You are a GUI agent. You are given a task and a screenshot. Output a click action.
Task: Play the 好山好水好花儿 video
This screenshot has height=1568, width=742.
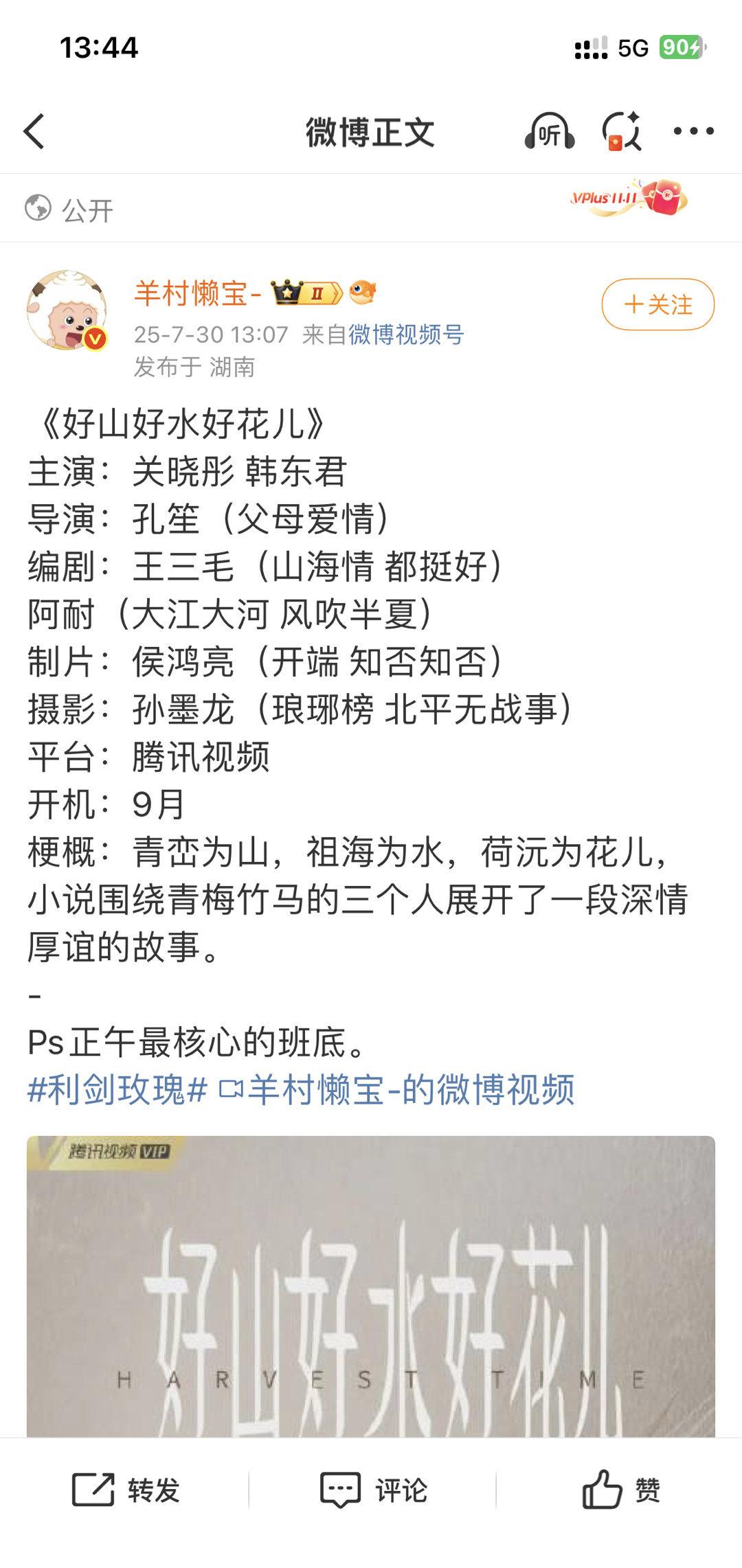(371, 1284)
